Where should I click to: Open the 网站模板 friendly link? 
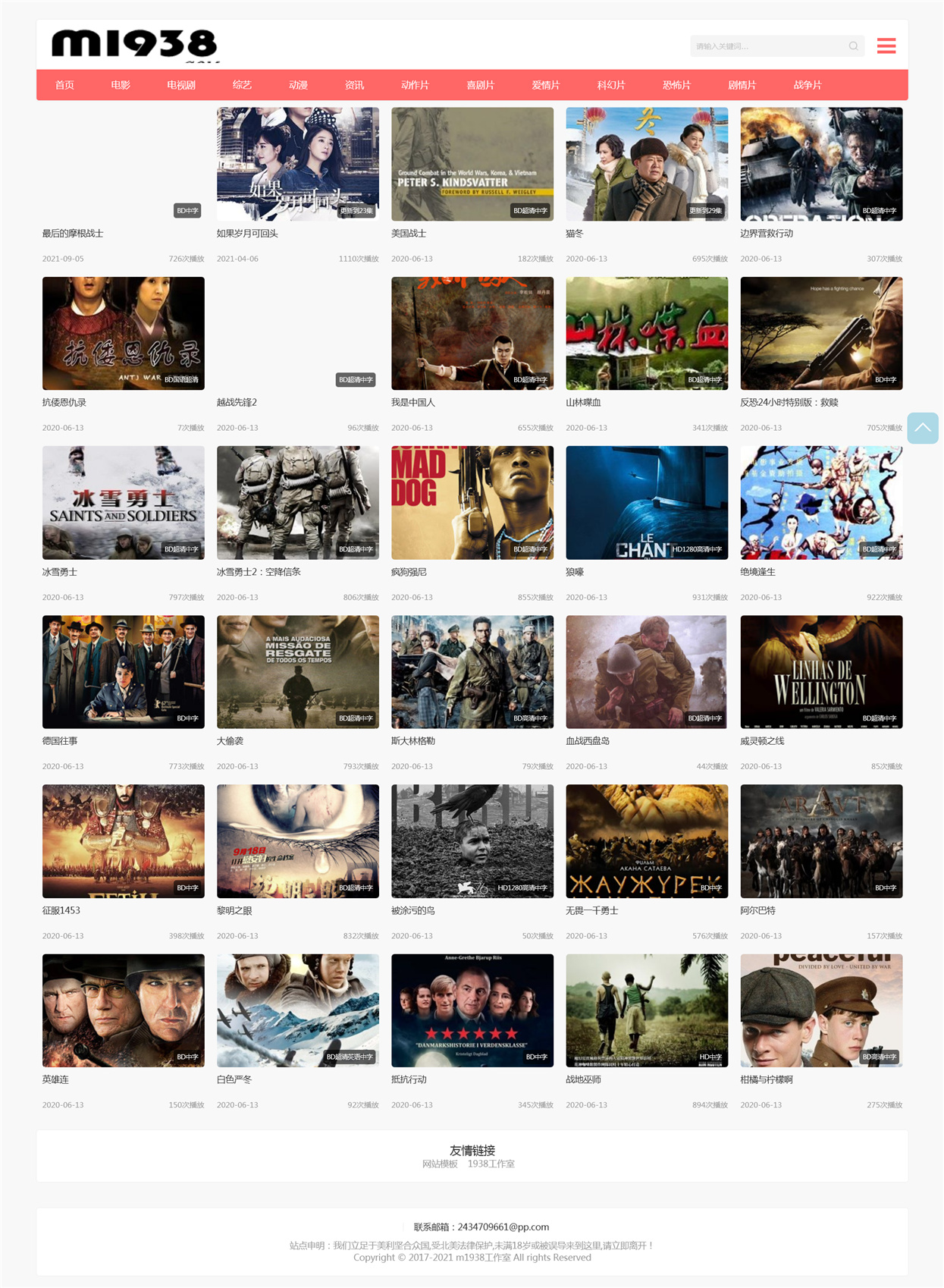440,1164
